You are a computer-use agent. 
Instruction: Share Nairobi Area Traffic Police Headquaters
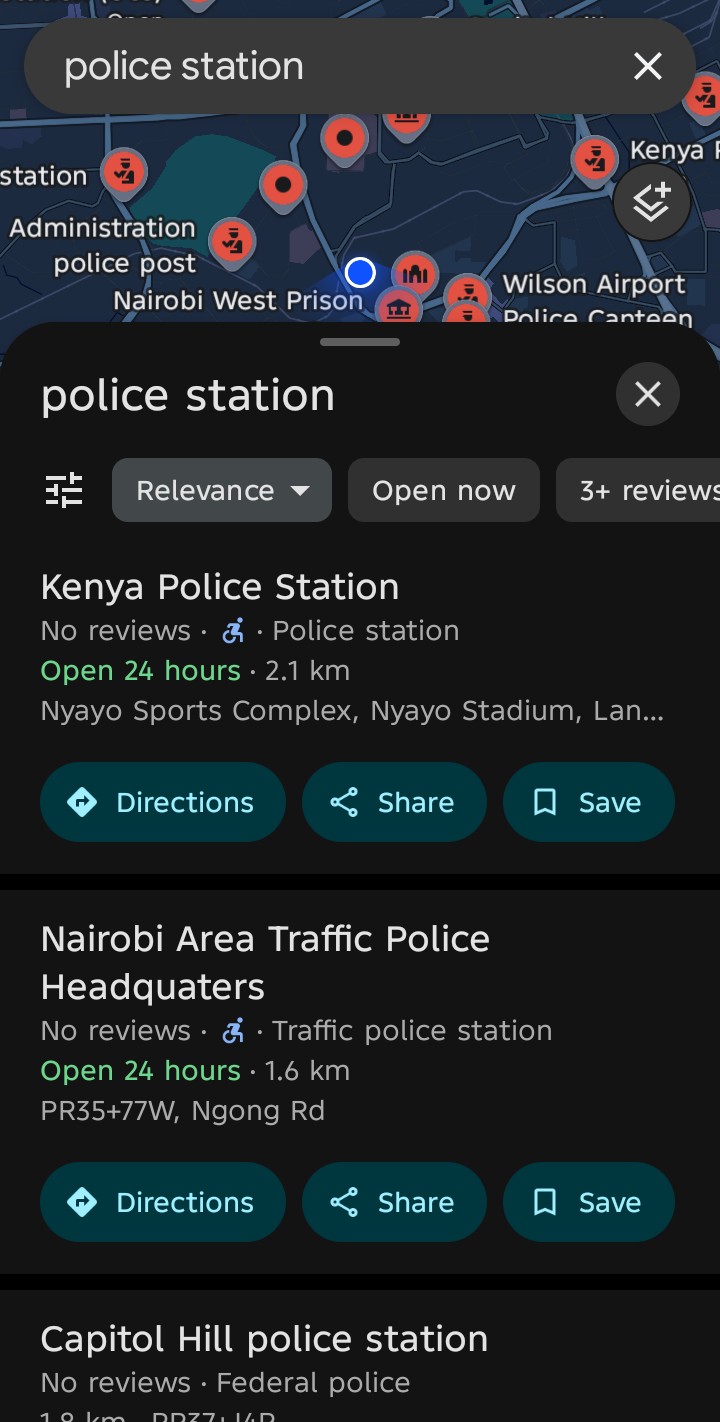click(394, 1202)
